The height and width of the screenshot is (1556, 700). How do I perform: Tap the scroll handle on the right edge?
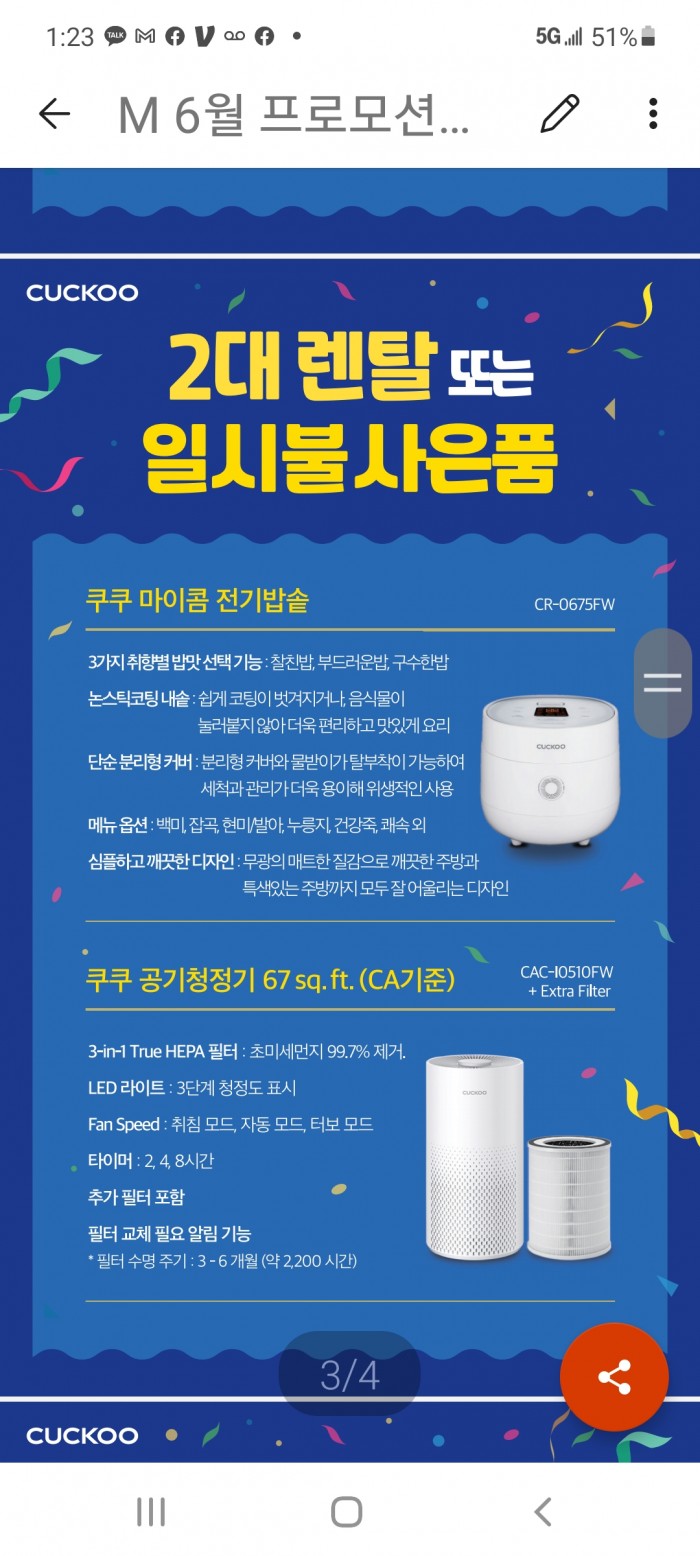coord(662,683)
